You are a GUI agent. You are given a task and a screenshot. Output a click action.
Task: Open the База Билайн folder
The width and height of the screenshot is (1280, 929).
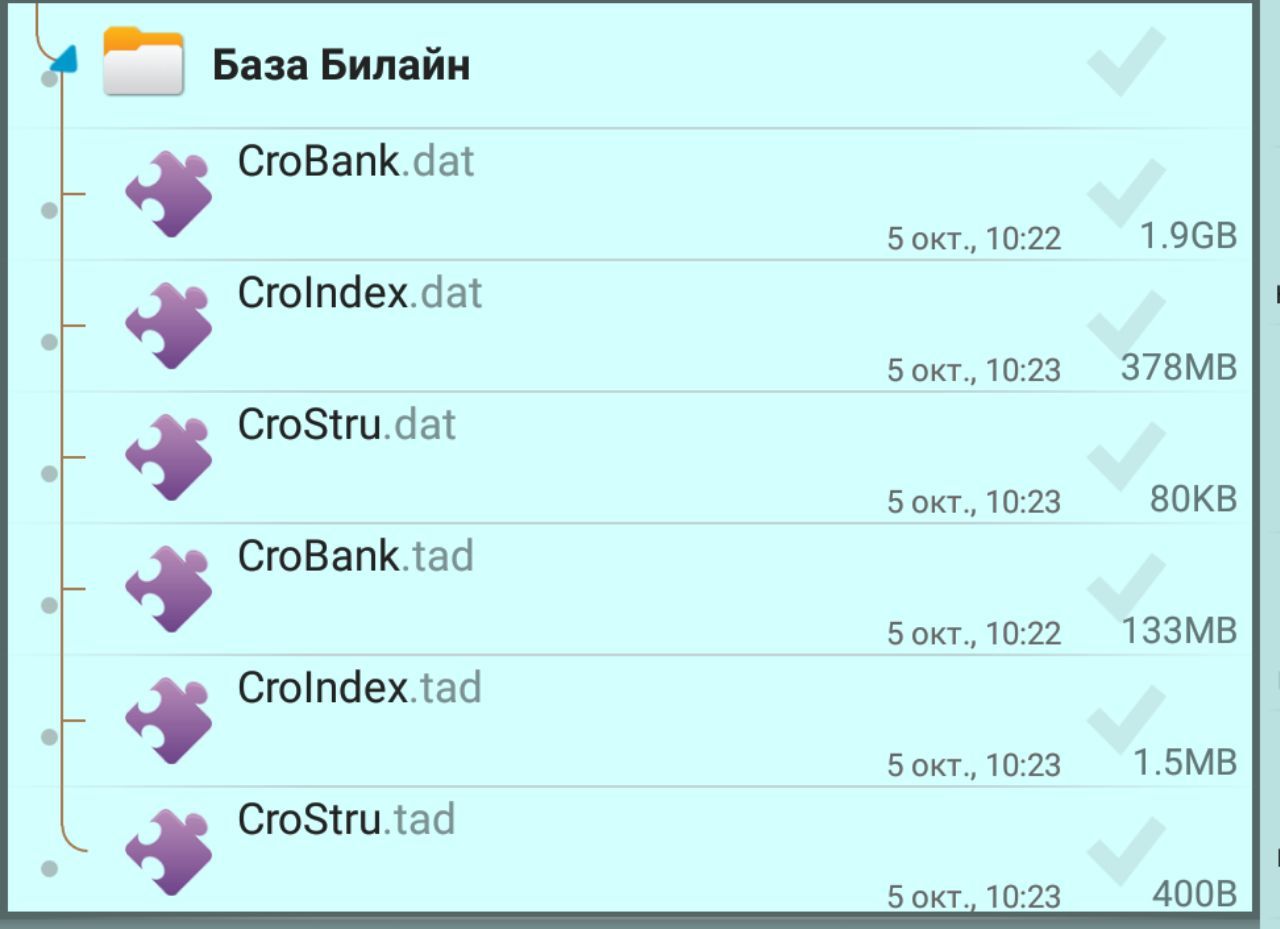(x=340, y=66)
